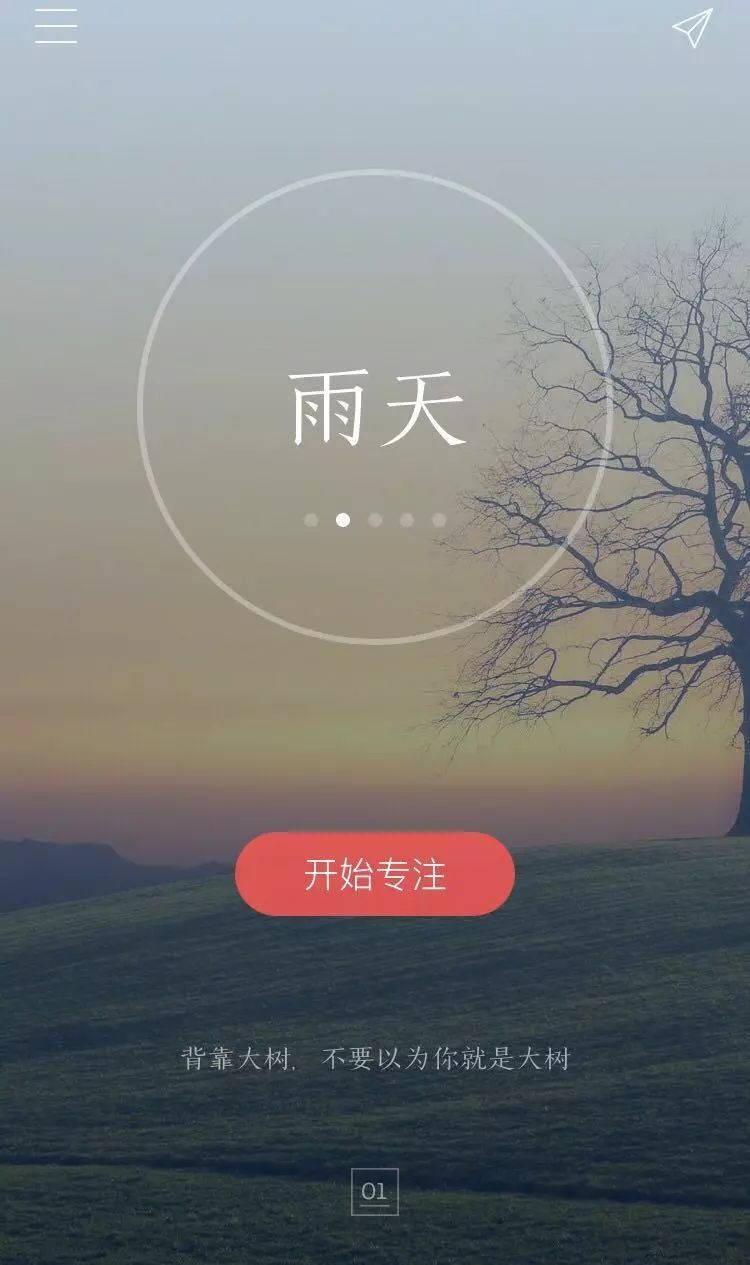The height and width of the screenshot is (1265, 750).
Task: Tap the 01 box icon
Action: click(x=375, y=1192)
